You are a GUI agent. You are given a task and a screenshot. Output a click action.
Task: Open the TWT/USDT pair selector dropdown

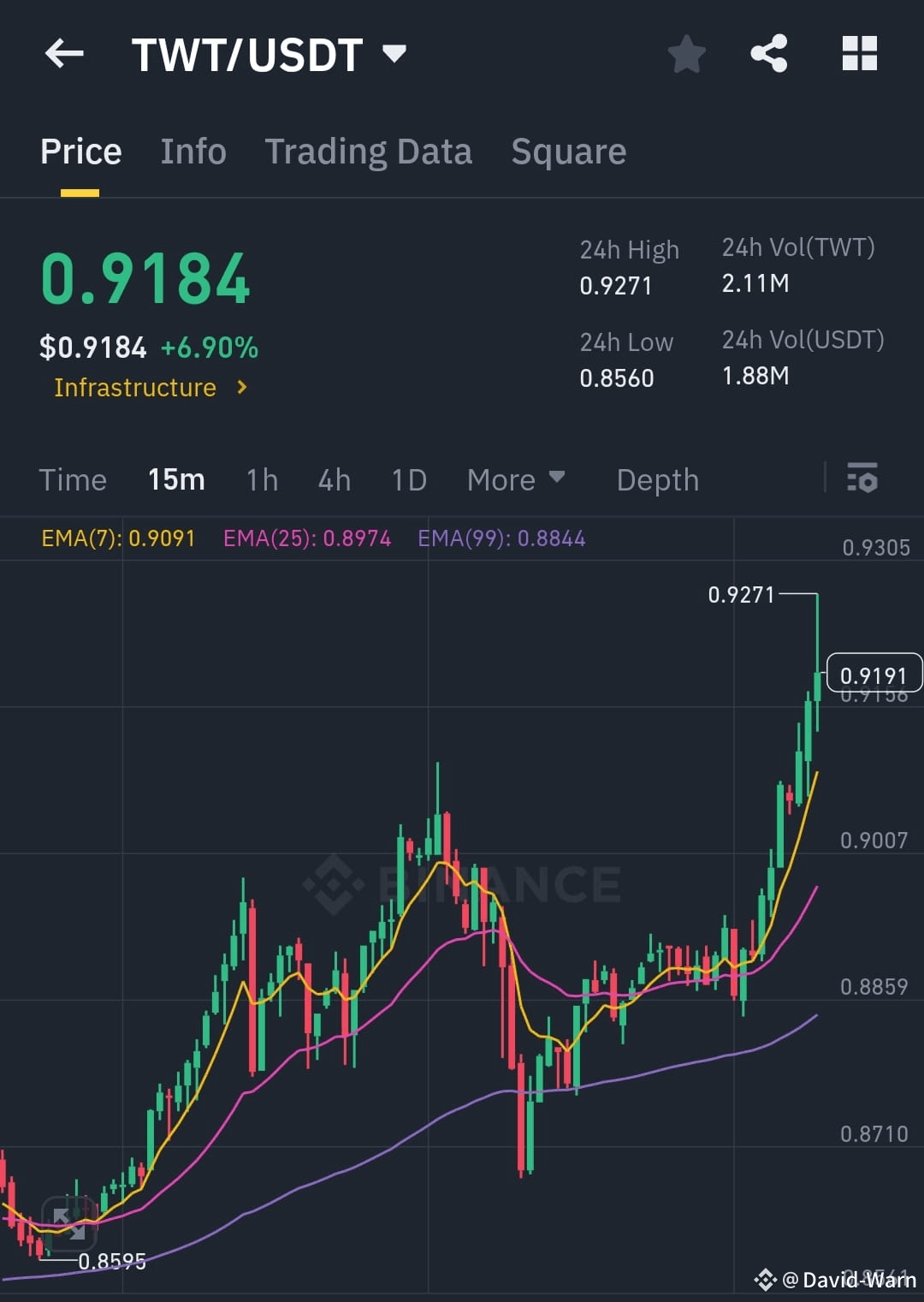point(394,53)
